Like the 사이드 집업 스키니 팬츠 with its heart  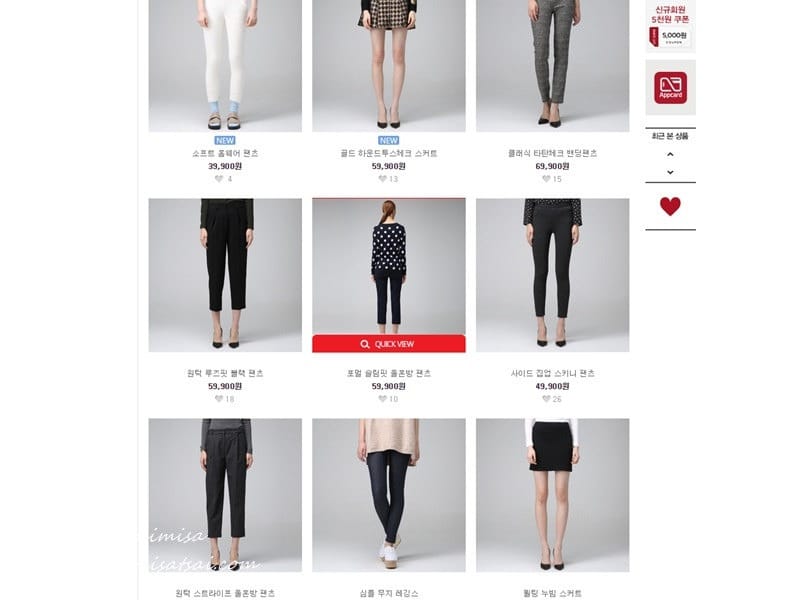(x=545, y=399)
